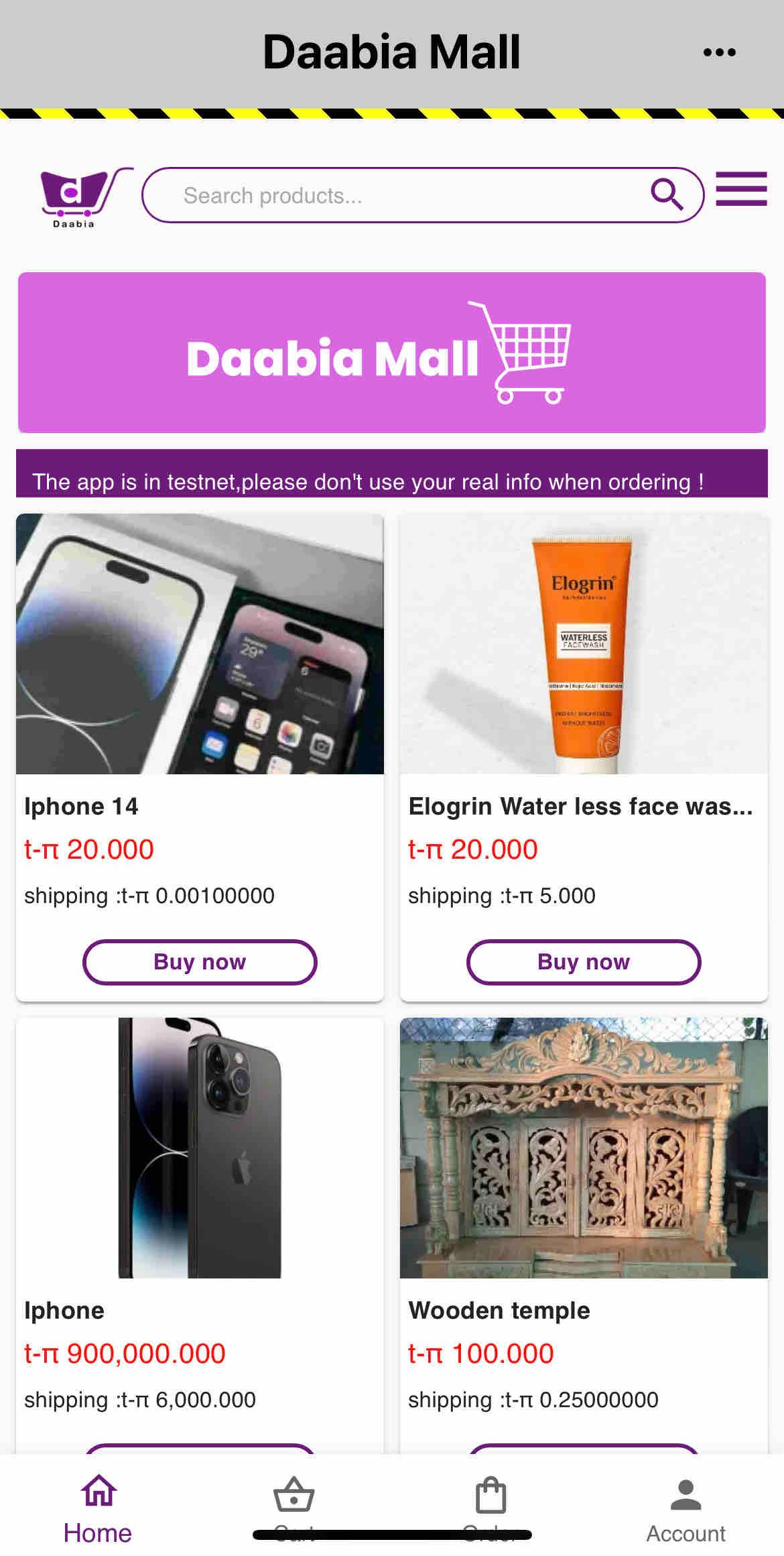This screenshot has width=784, height=1556.
Task: Tap the magnifier search icon
Action: point(667,195)
